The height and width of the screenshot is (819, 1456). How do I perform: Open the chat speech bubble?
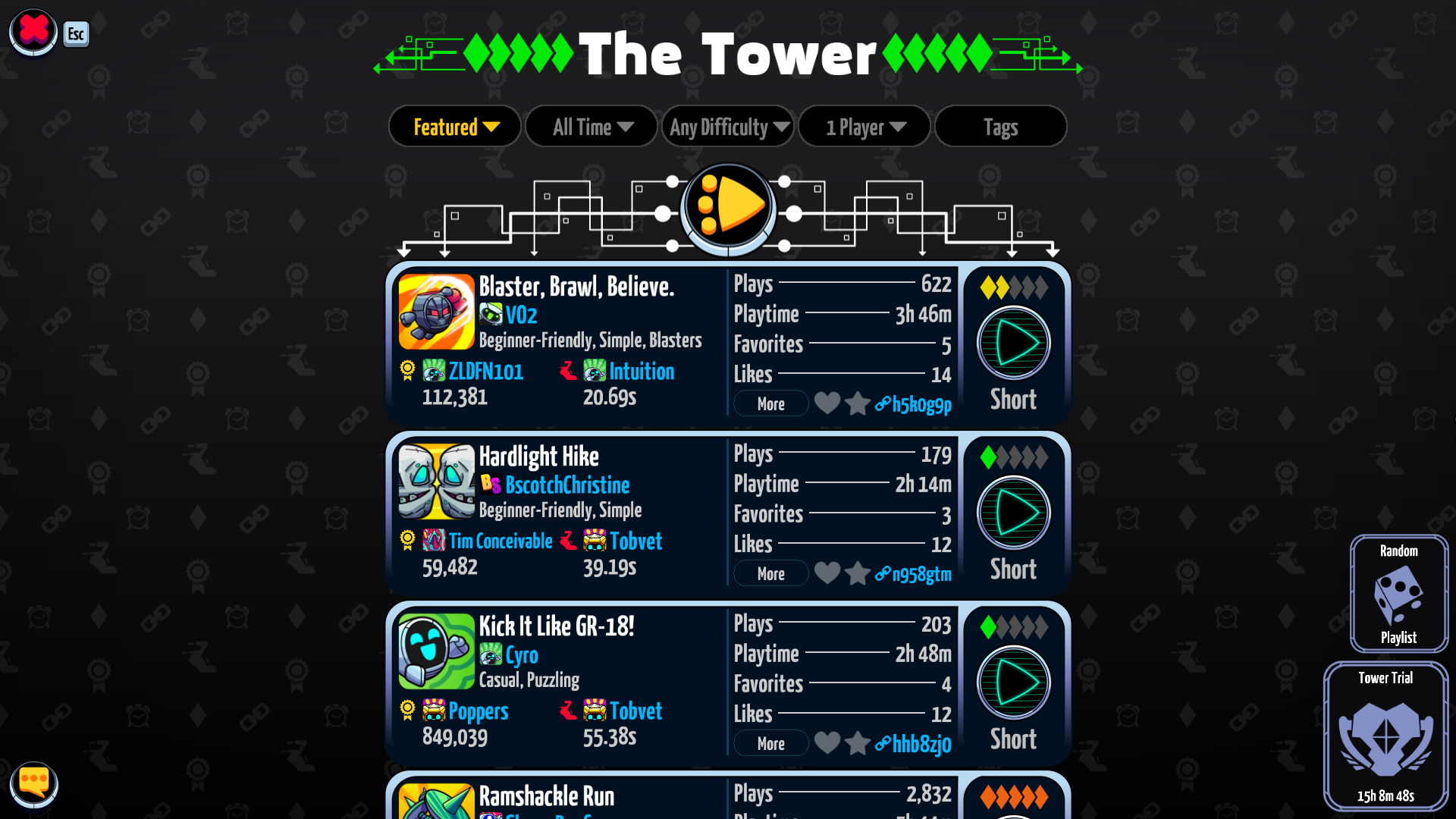[33, 782]
